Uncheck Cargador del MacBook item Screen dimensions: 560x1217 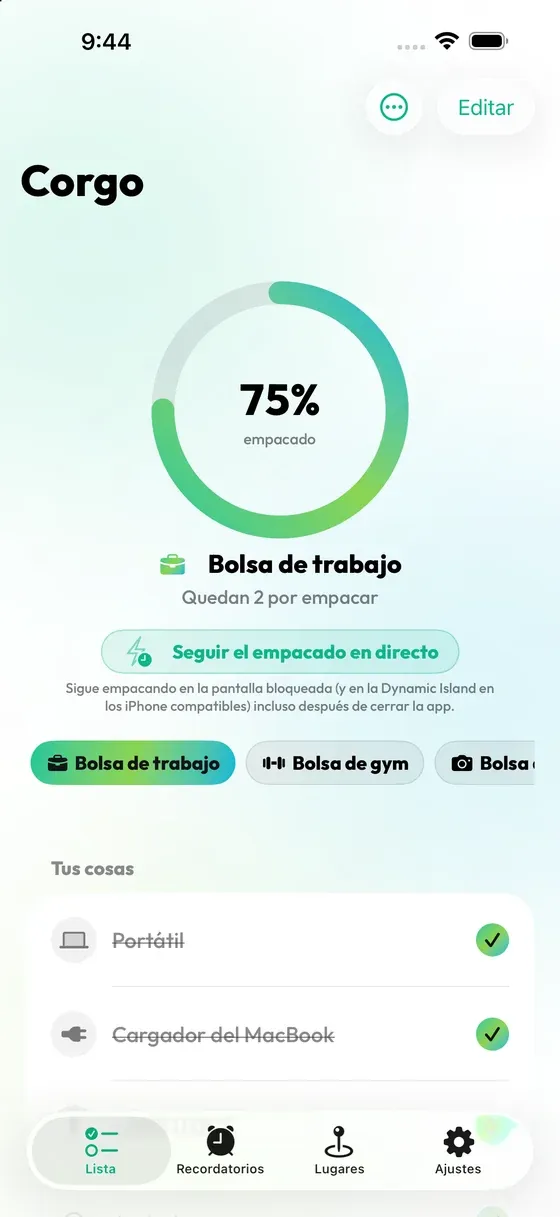pos(492,1034)
